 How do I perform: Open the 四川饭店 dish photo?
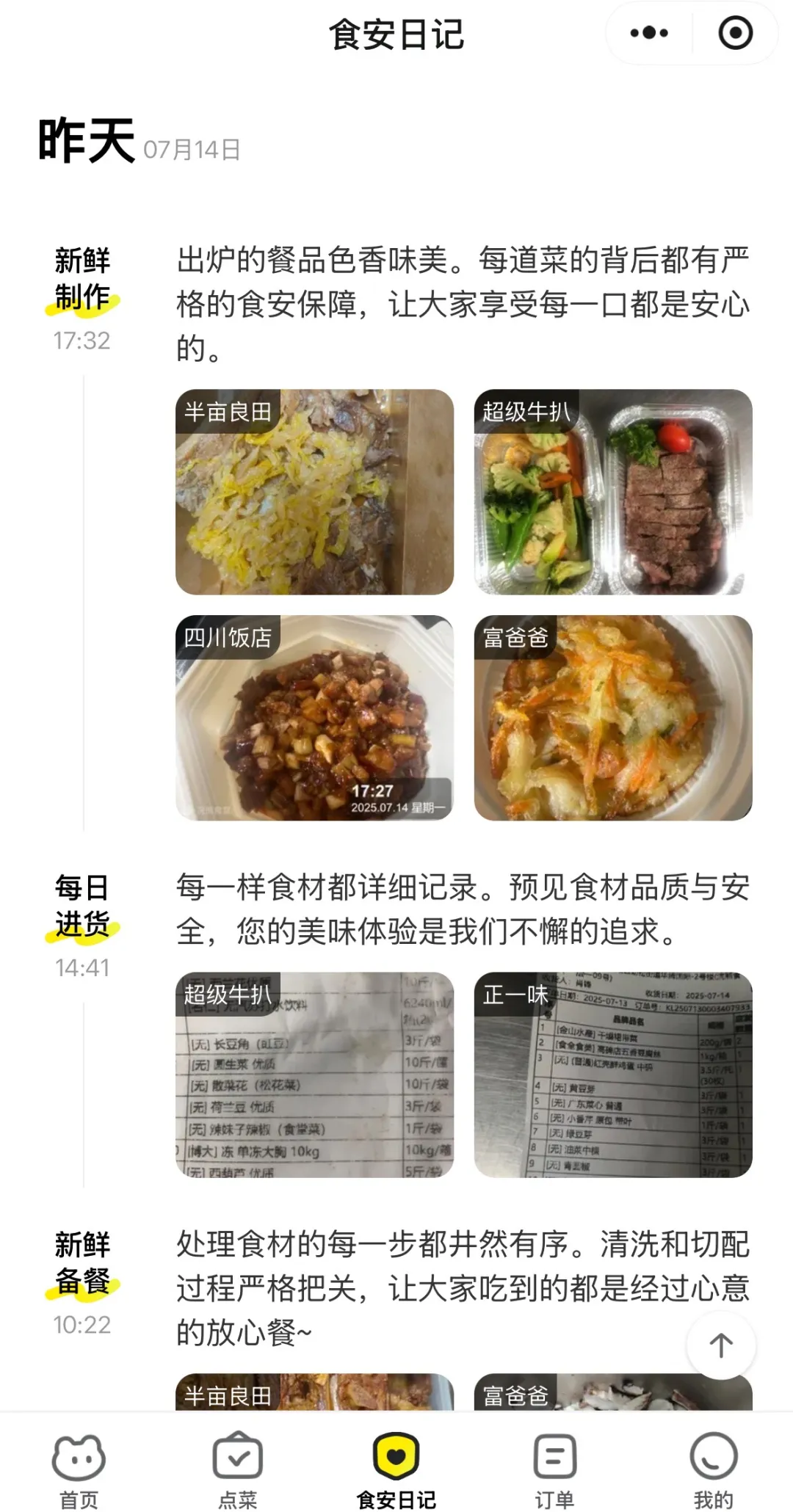[x=314, y=717]
